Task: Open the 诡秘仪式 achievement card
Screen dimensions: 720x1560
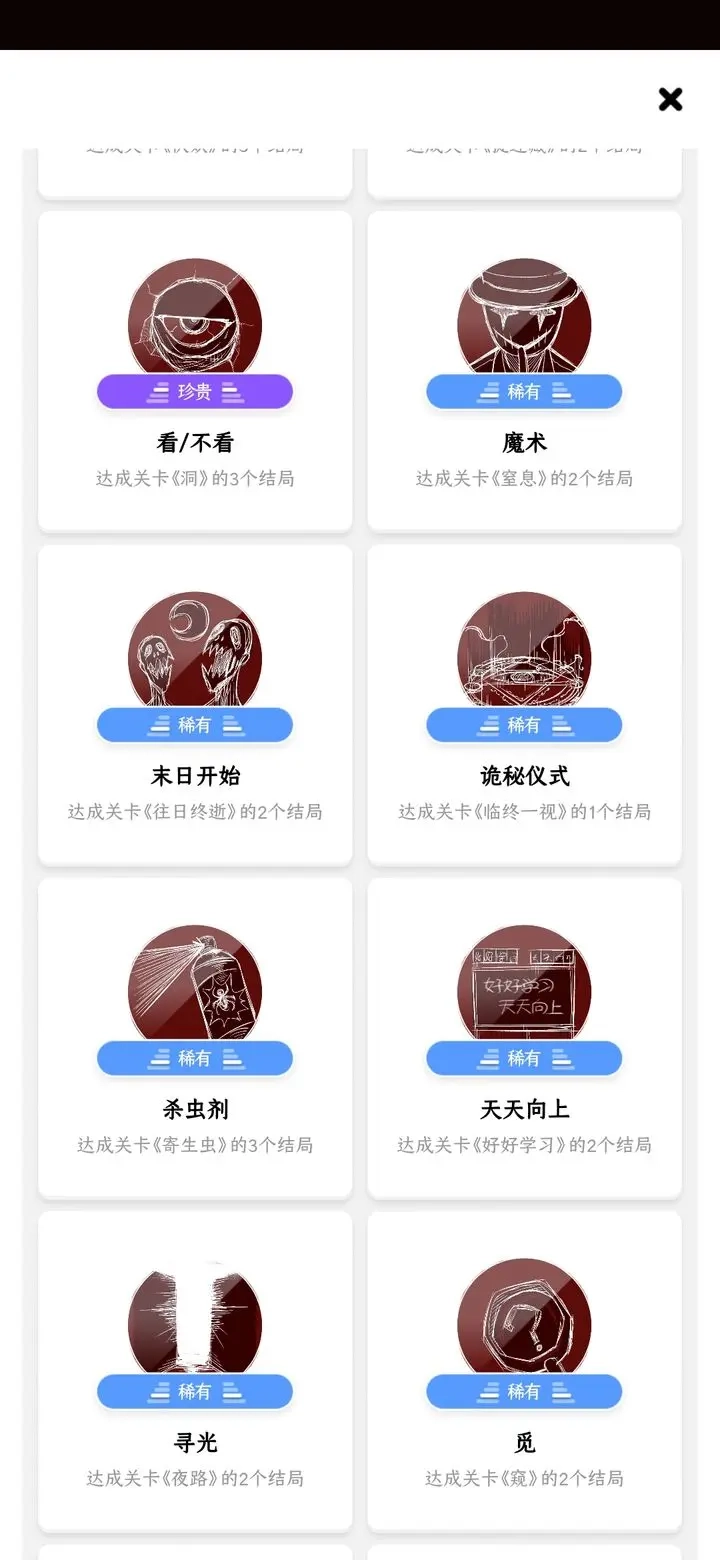Action: point(524,704)
